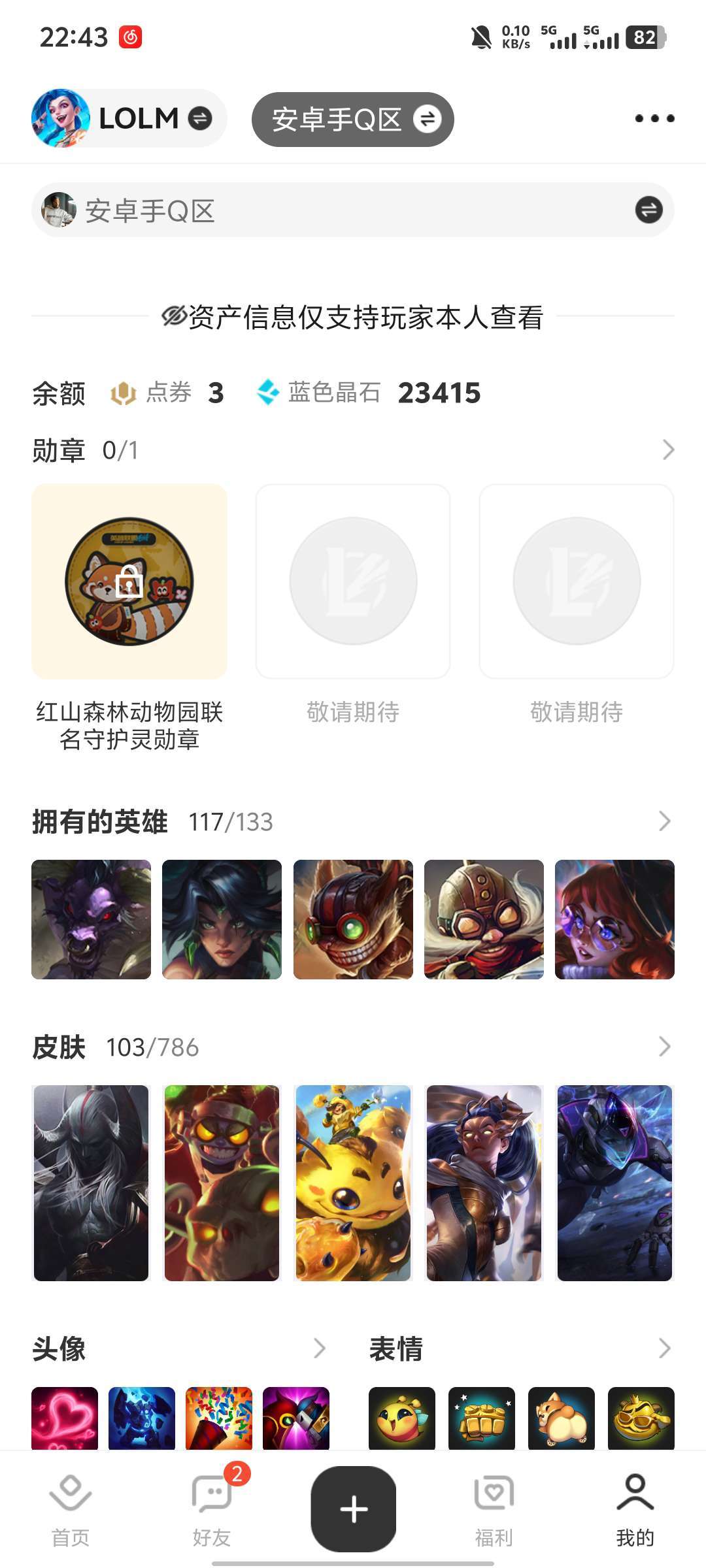Expand the 头像 section
706x1568 pixels.
click(319, 1348)
